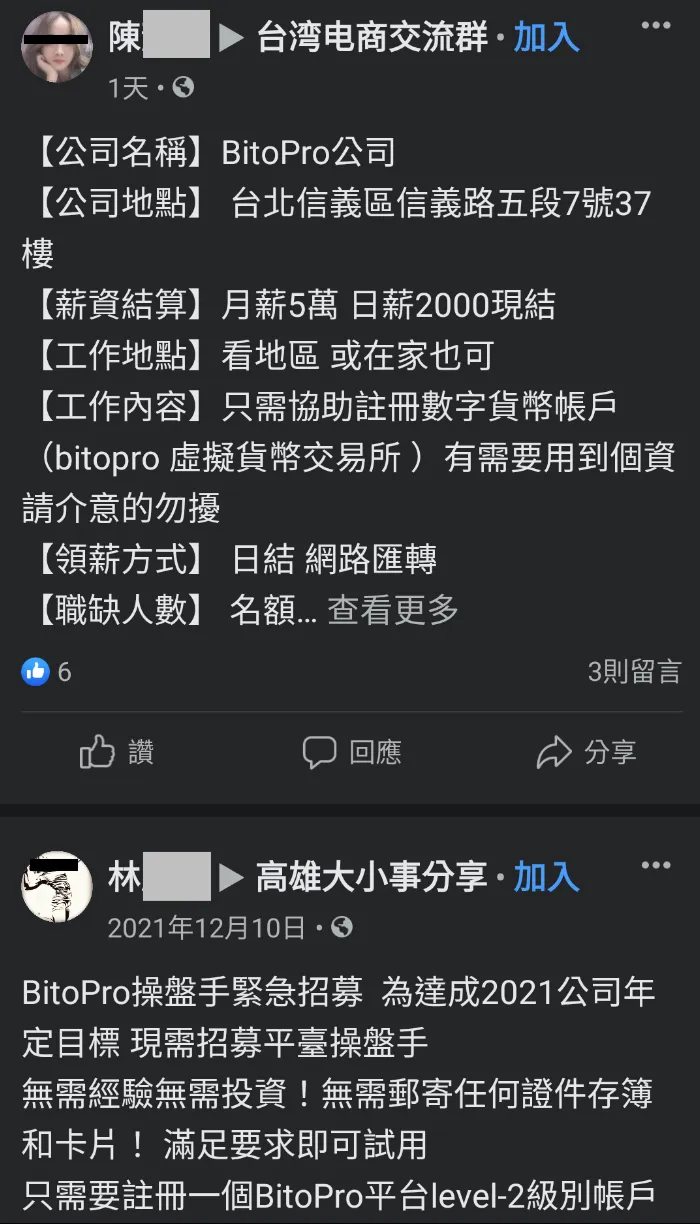Comment on the BitoPro公司 post via 回應

click(x=351, y=752)
